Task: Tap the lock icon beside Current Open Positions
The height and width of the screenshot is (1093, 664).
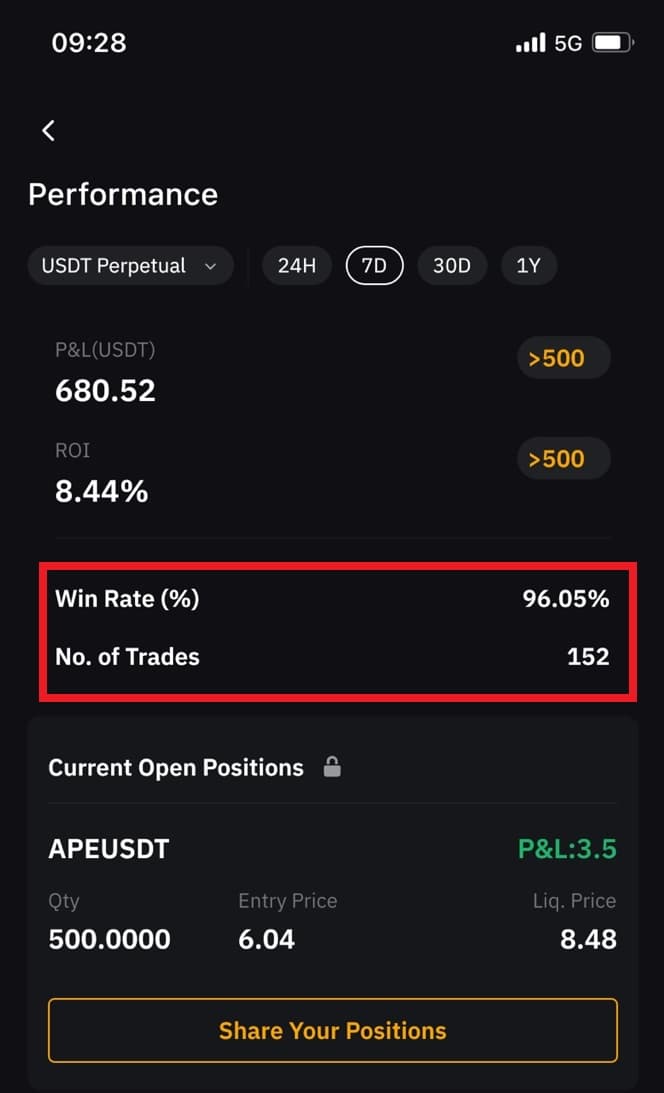Action: coord(332,767)
